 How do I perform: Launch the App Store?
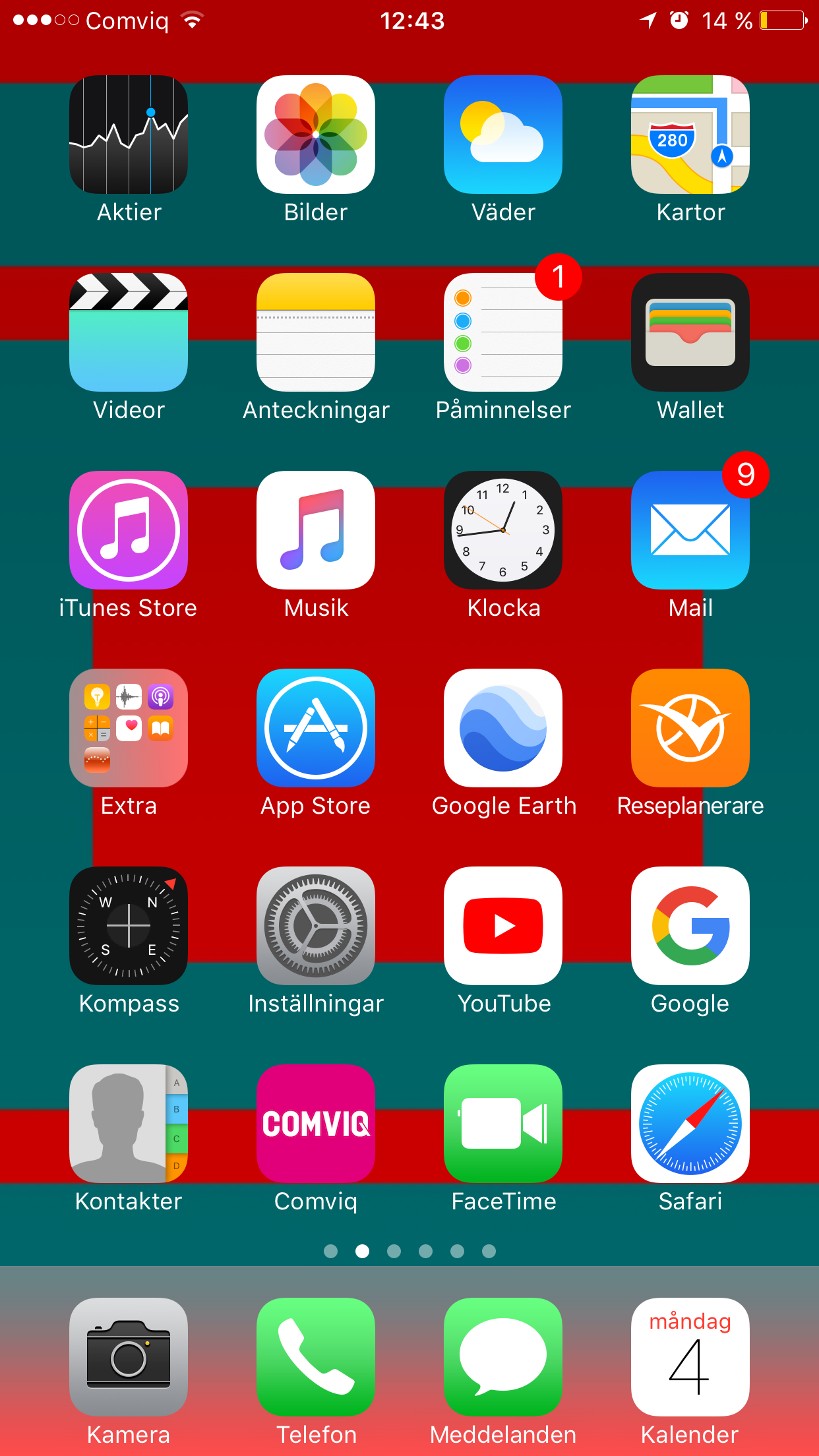(x=316, y=728)
